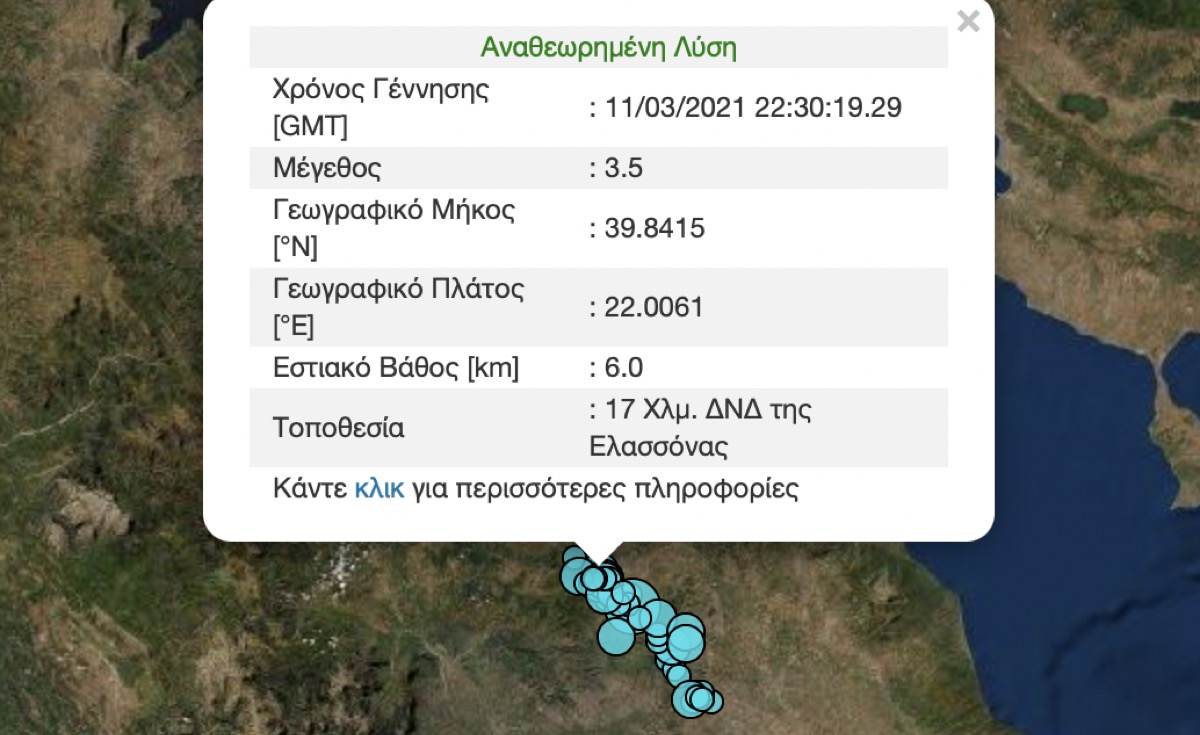Open the κλικ link for more information
This screenshot has width=1200, height=735.
coord(379,490)
